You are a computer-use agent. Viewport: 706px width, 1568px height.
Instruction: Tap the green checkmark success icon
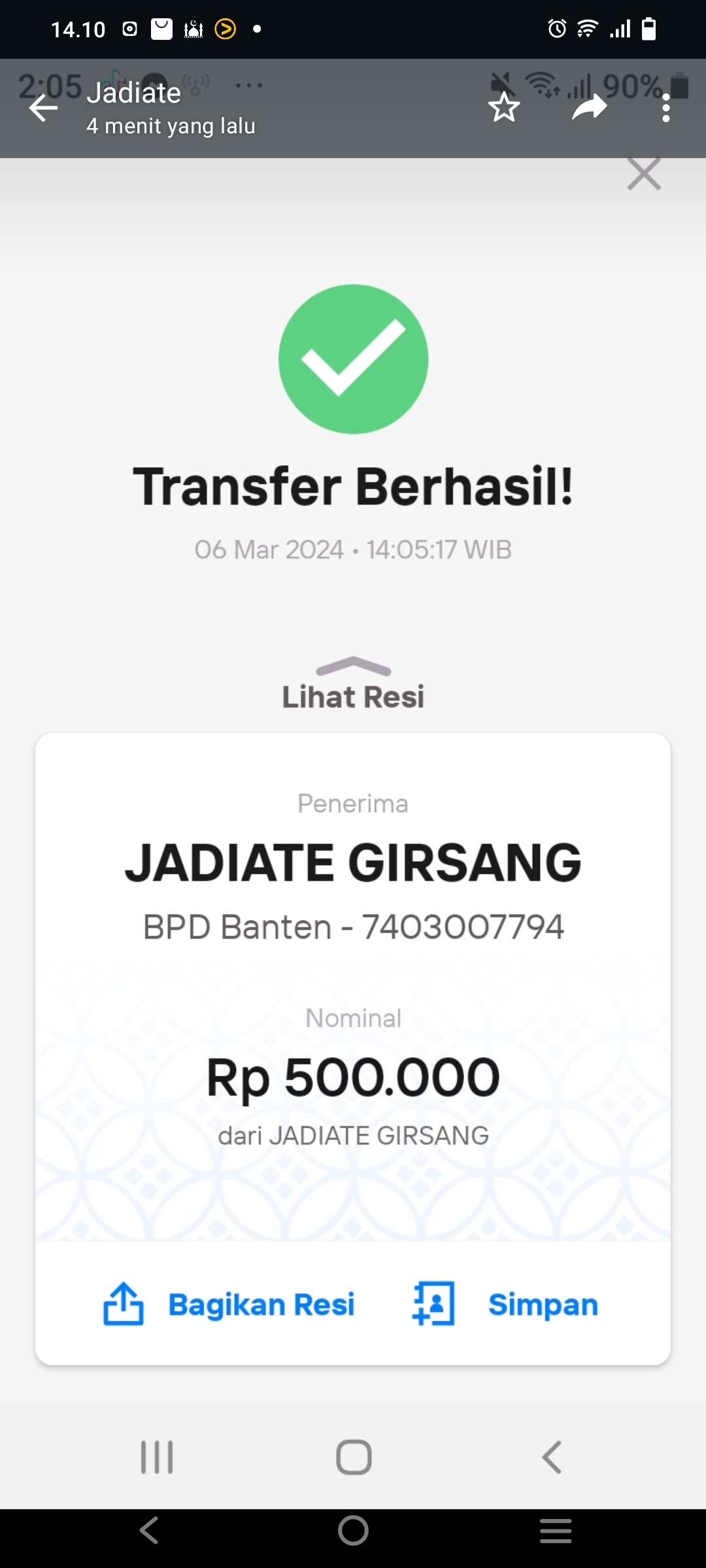(x=353, y=358)
